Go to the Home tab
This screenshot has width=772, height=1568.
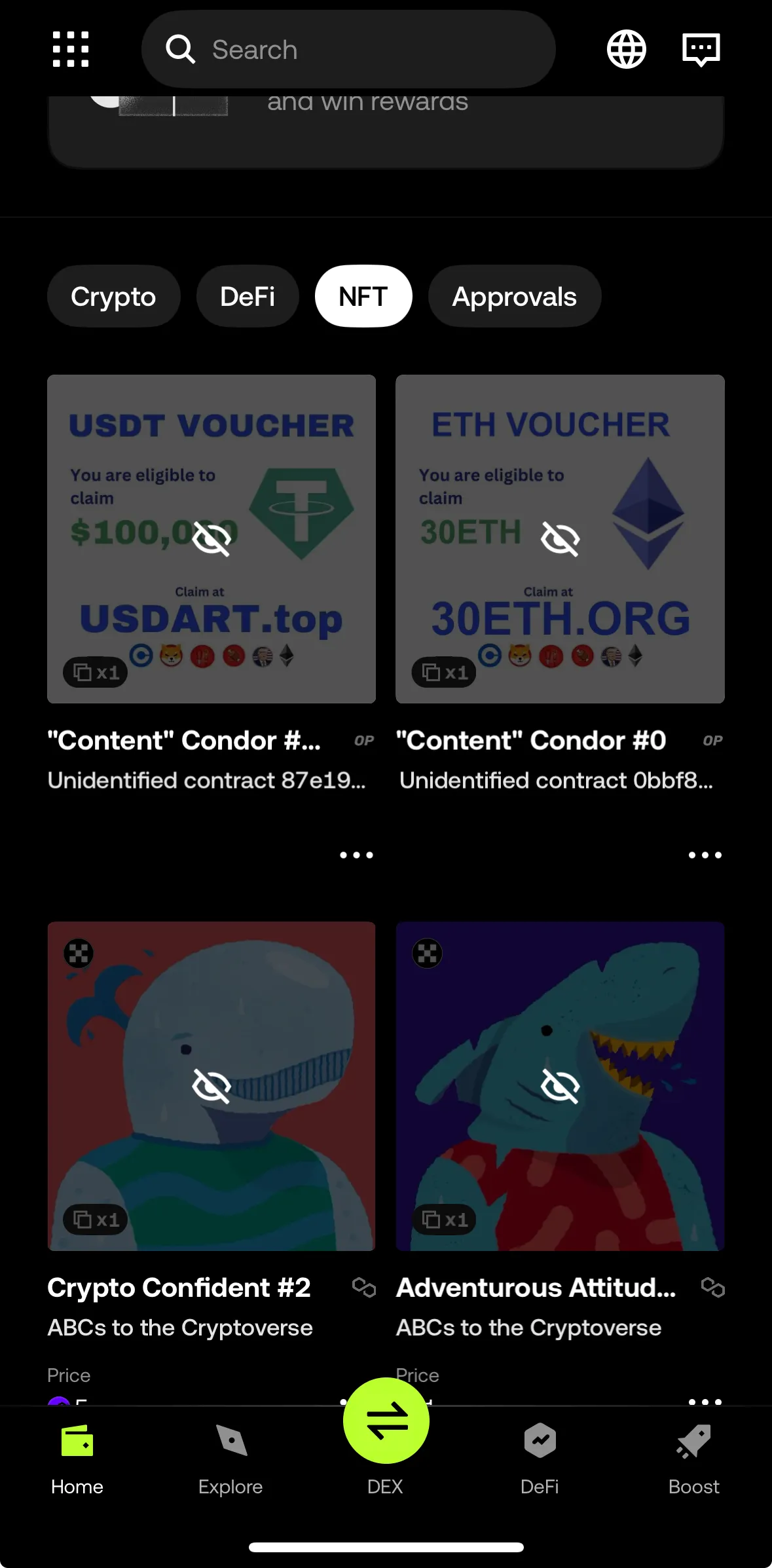[x=77, y=1455]
